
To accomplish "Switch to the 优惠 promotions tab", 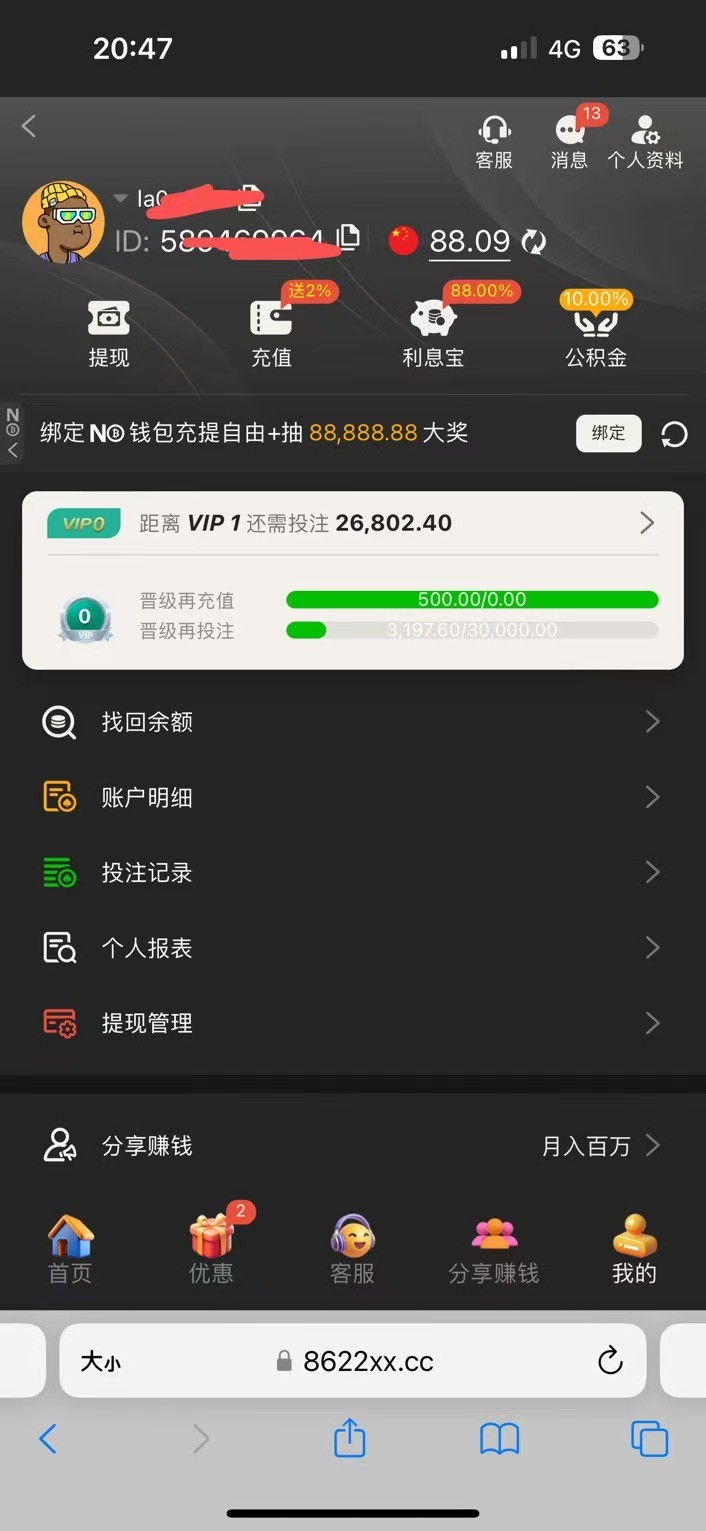I will point(211,1250).
